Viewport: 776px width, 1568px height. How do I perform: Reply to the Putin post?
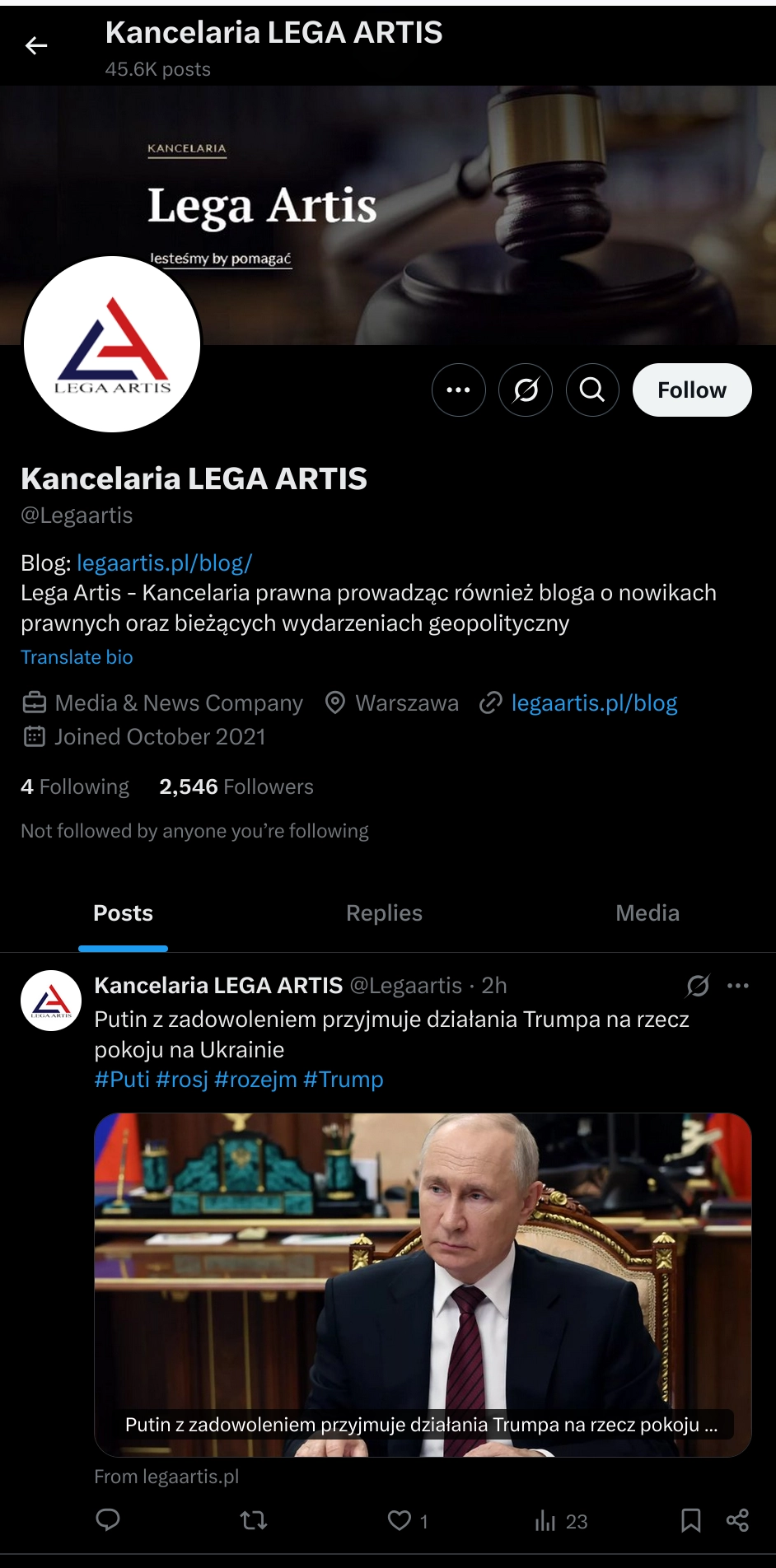pyautogui.click(x=108, y=1520)
